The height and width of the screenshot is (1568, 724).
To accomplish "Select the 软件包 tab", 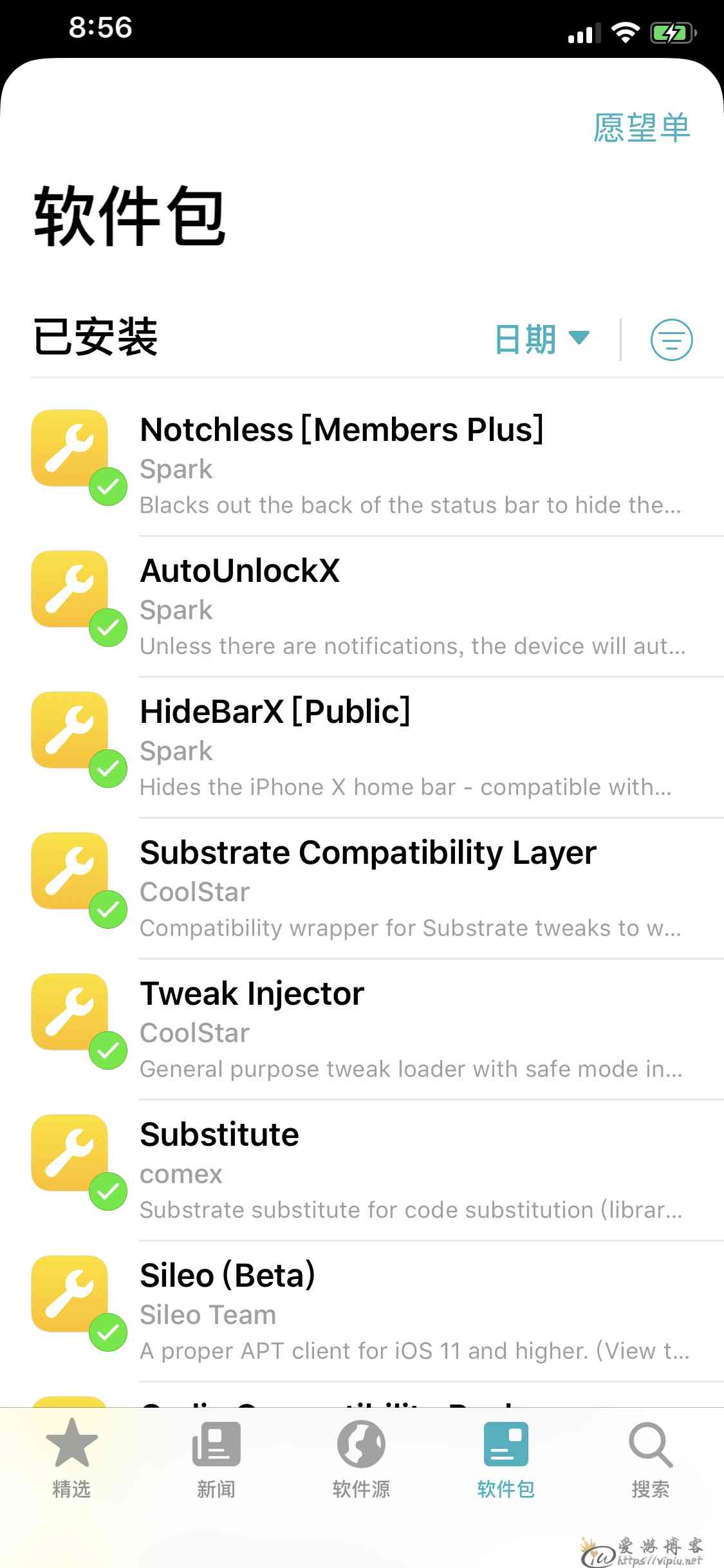I will point(506,1459).
